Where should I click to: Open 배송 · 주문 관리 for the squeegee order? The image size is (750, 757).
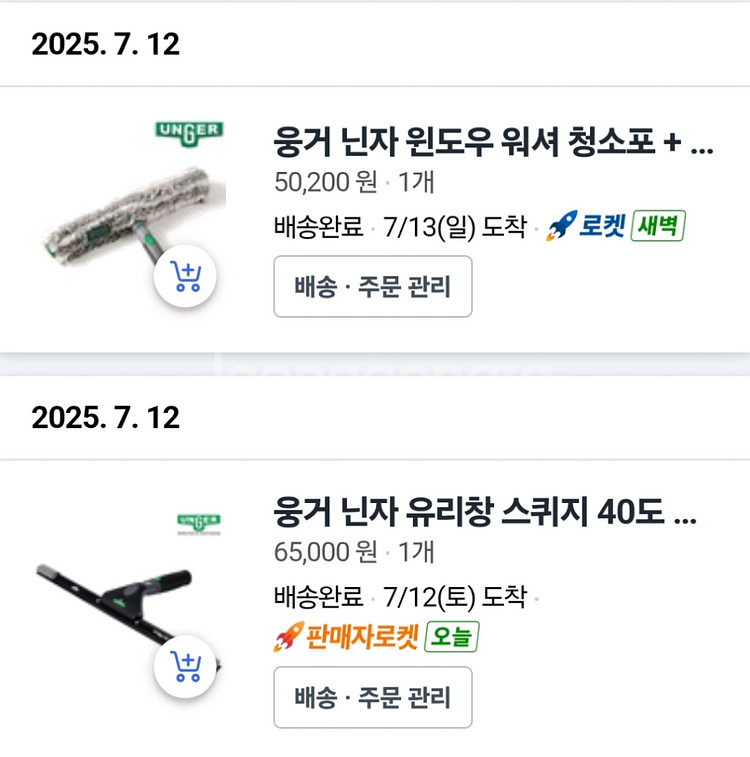click(373, 698)
